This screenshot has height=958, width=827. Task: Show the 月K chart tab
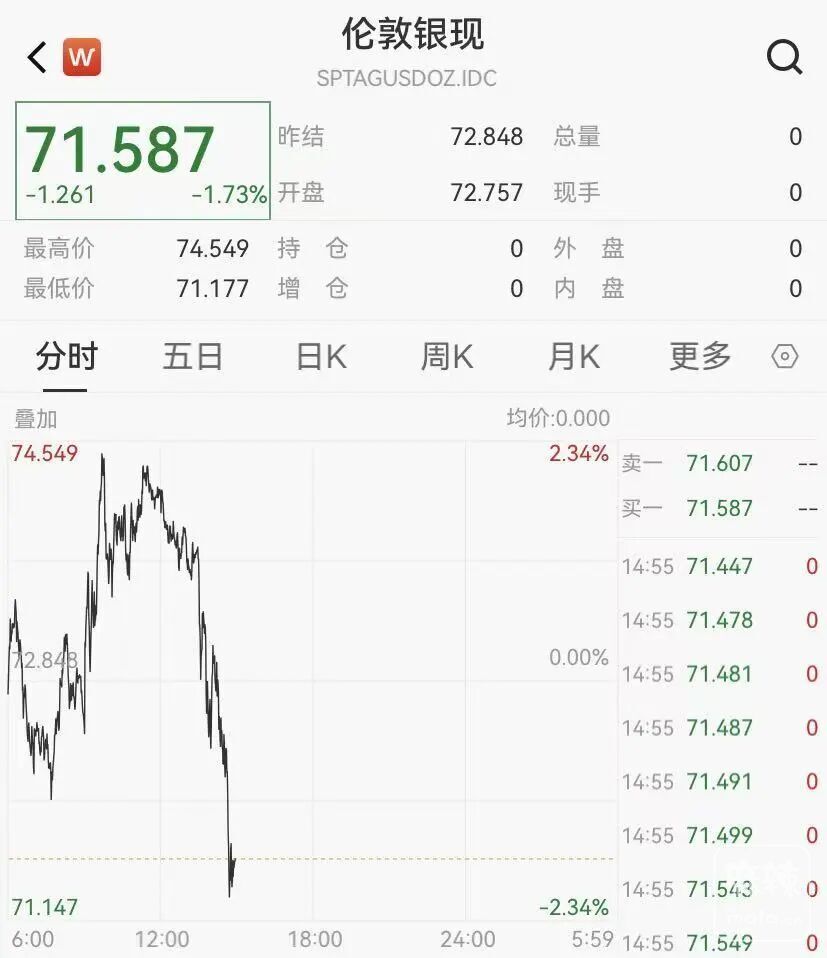574,357
